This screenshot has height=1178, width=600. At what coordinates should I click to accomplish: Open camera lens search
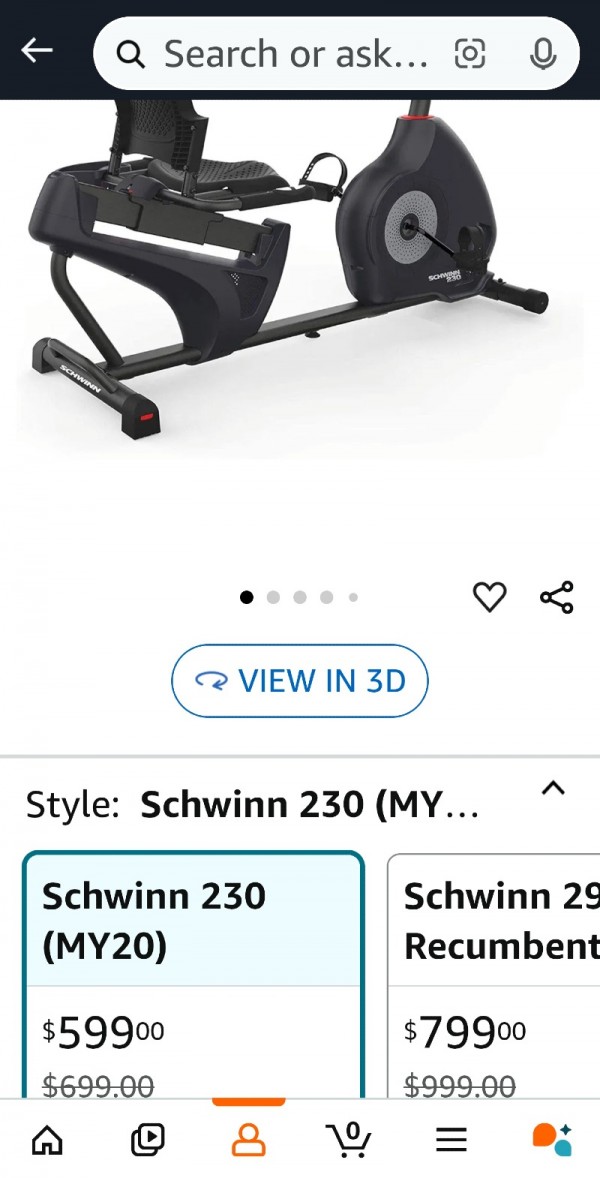(x=470, y=54)
